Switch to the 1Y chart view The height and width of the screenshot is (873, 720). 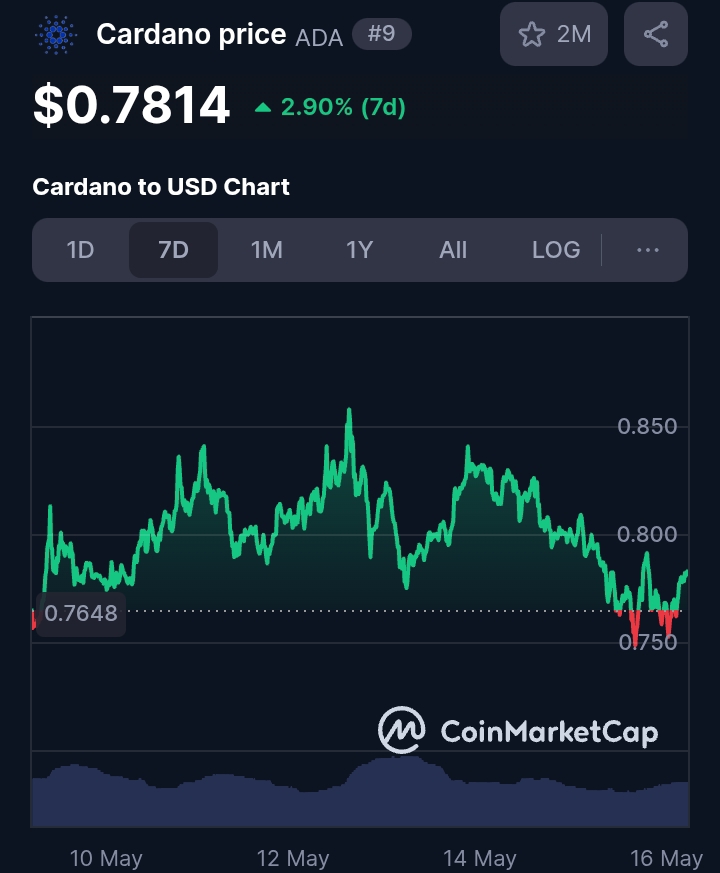(x=359, y=250)
